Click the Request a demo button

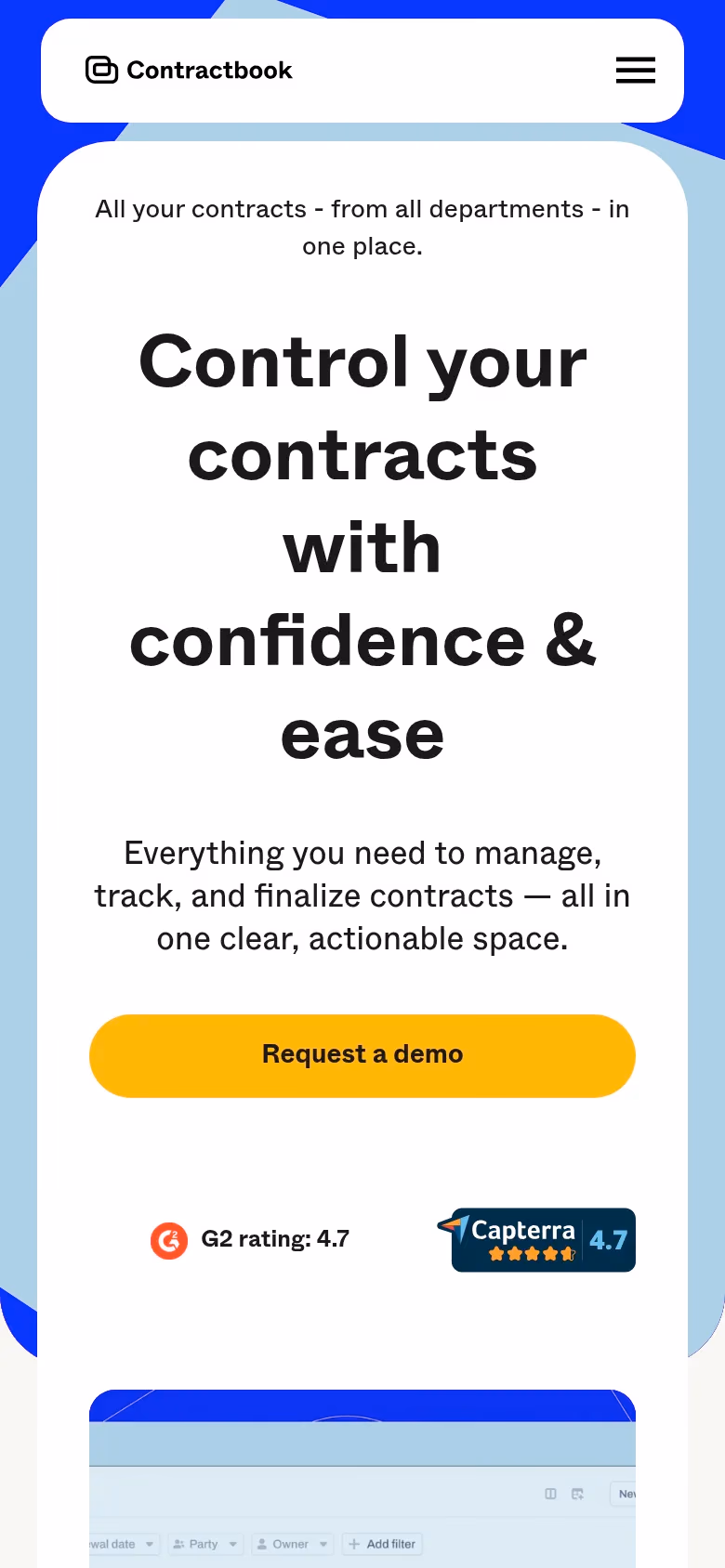point(362,1055)
